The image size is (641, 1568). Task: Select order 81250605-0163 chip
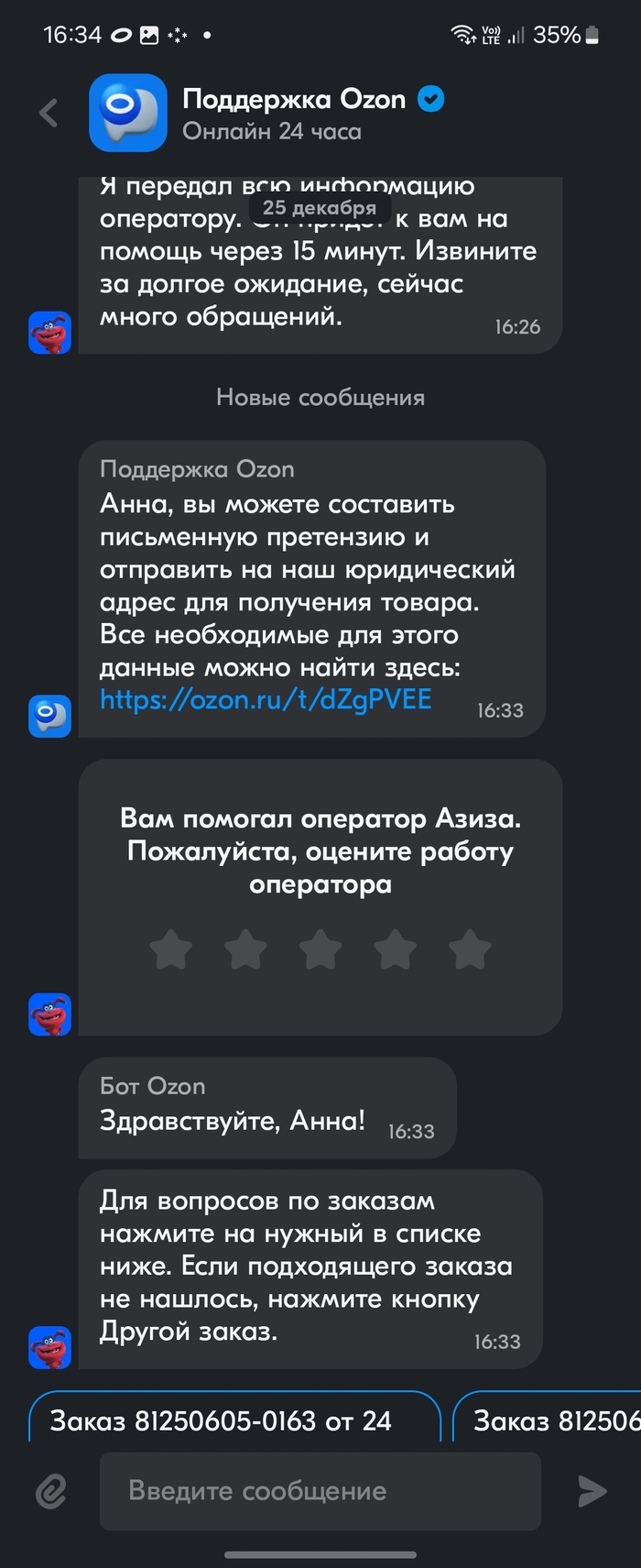pos(234,1420)
